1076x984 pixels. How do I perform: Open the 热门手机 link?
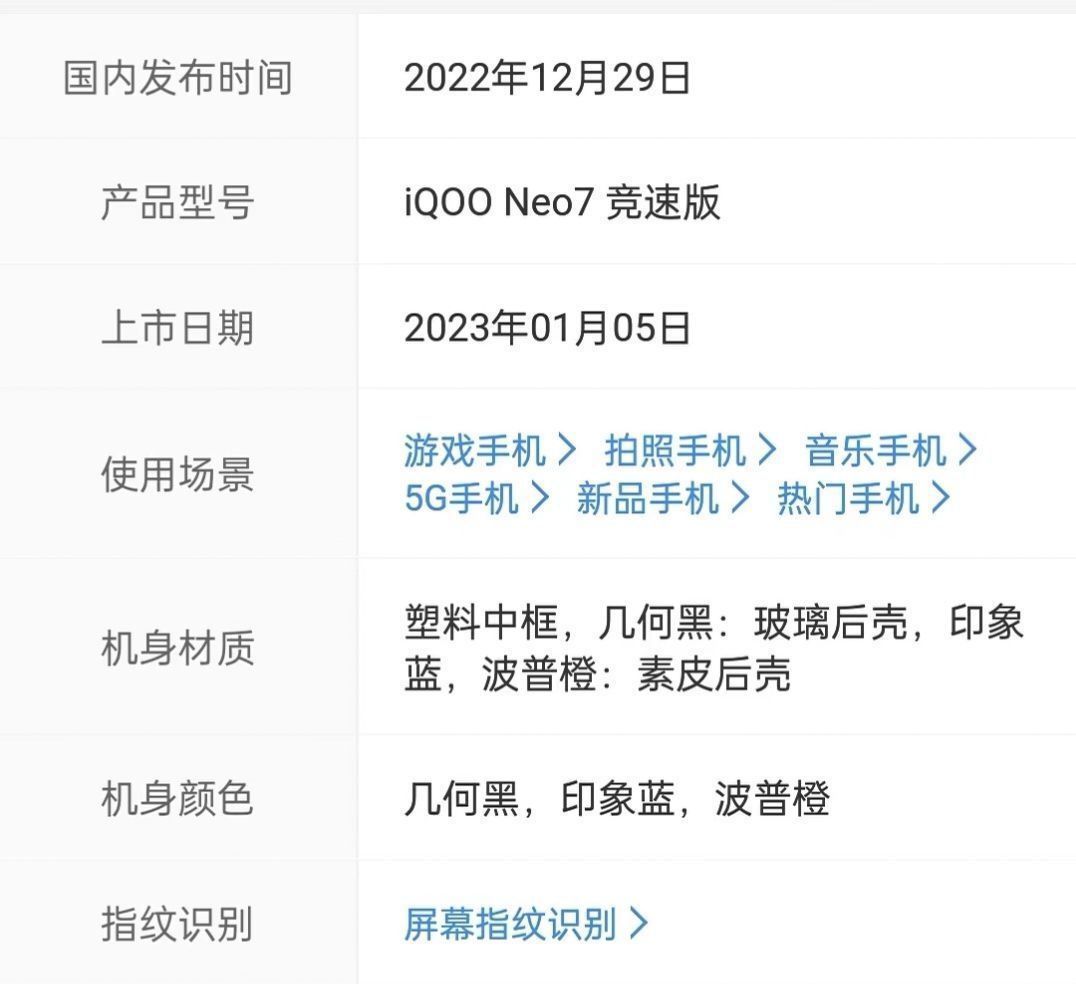tap(862, 497)
